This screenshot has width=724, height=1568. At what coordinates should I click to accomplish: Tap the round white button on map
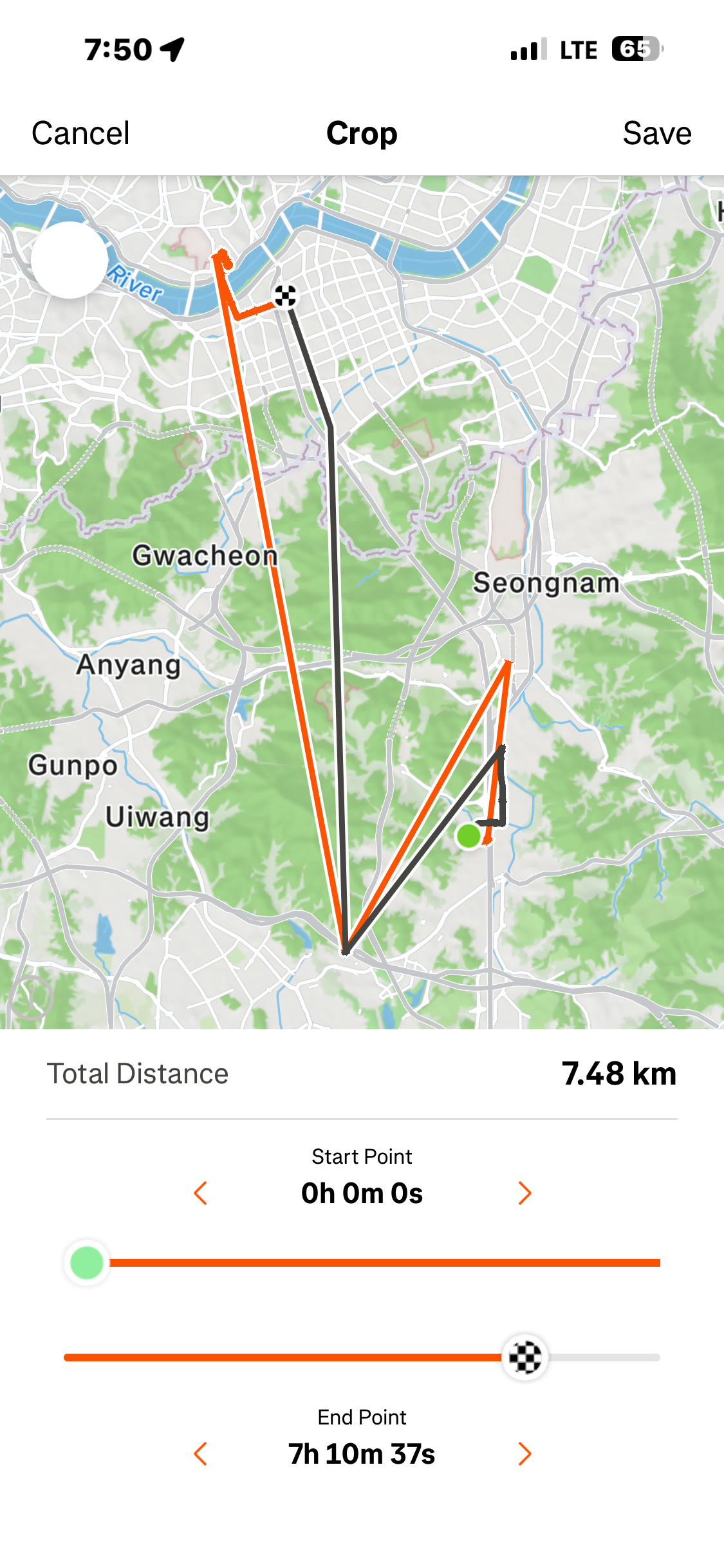click(70, 260)
